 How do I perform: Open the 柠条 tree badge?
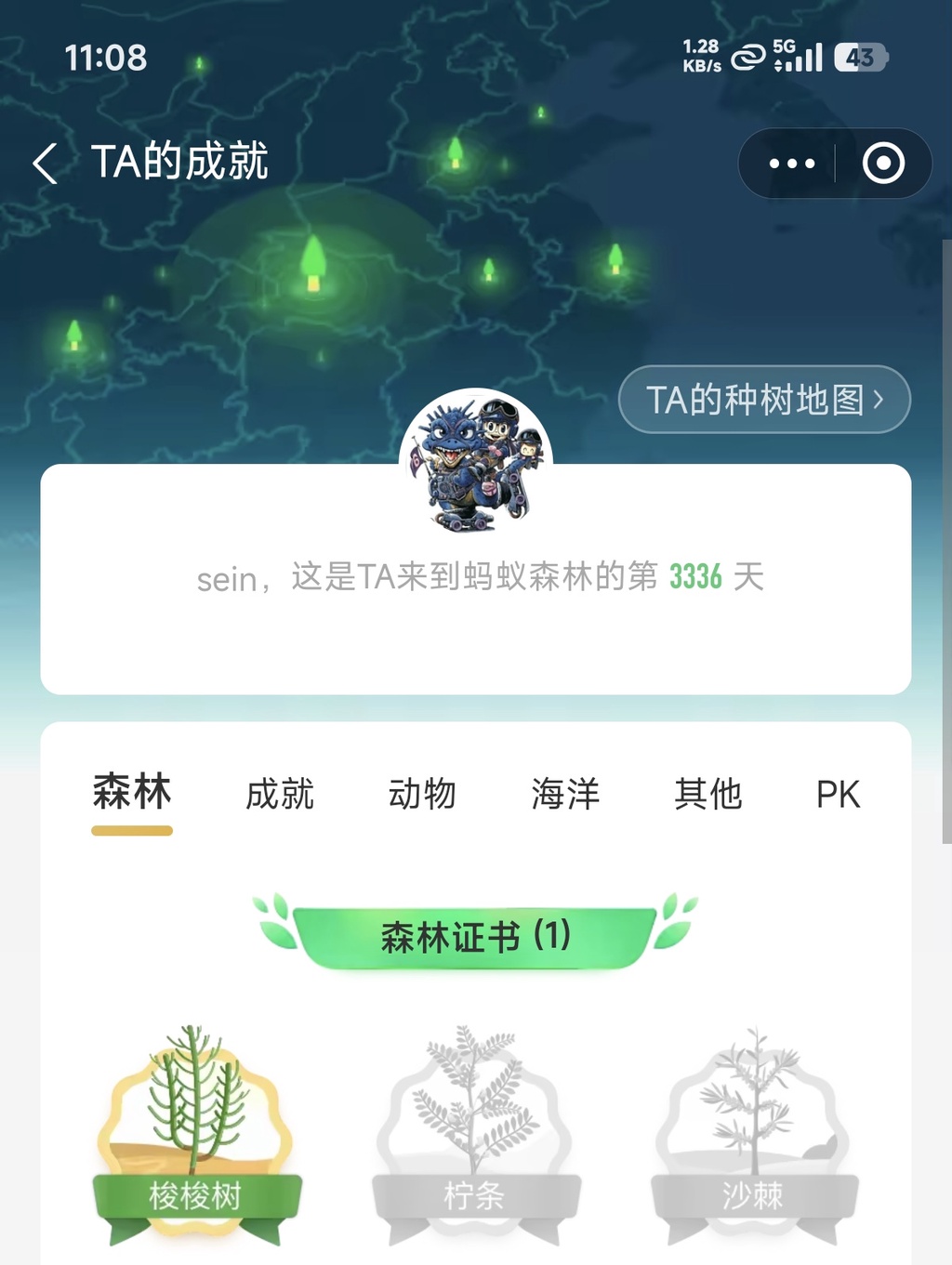tap(475, 1134)
